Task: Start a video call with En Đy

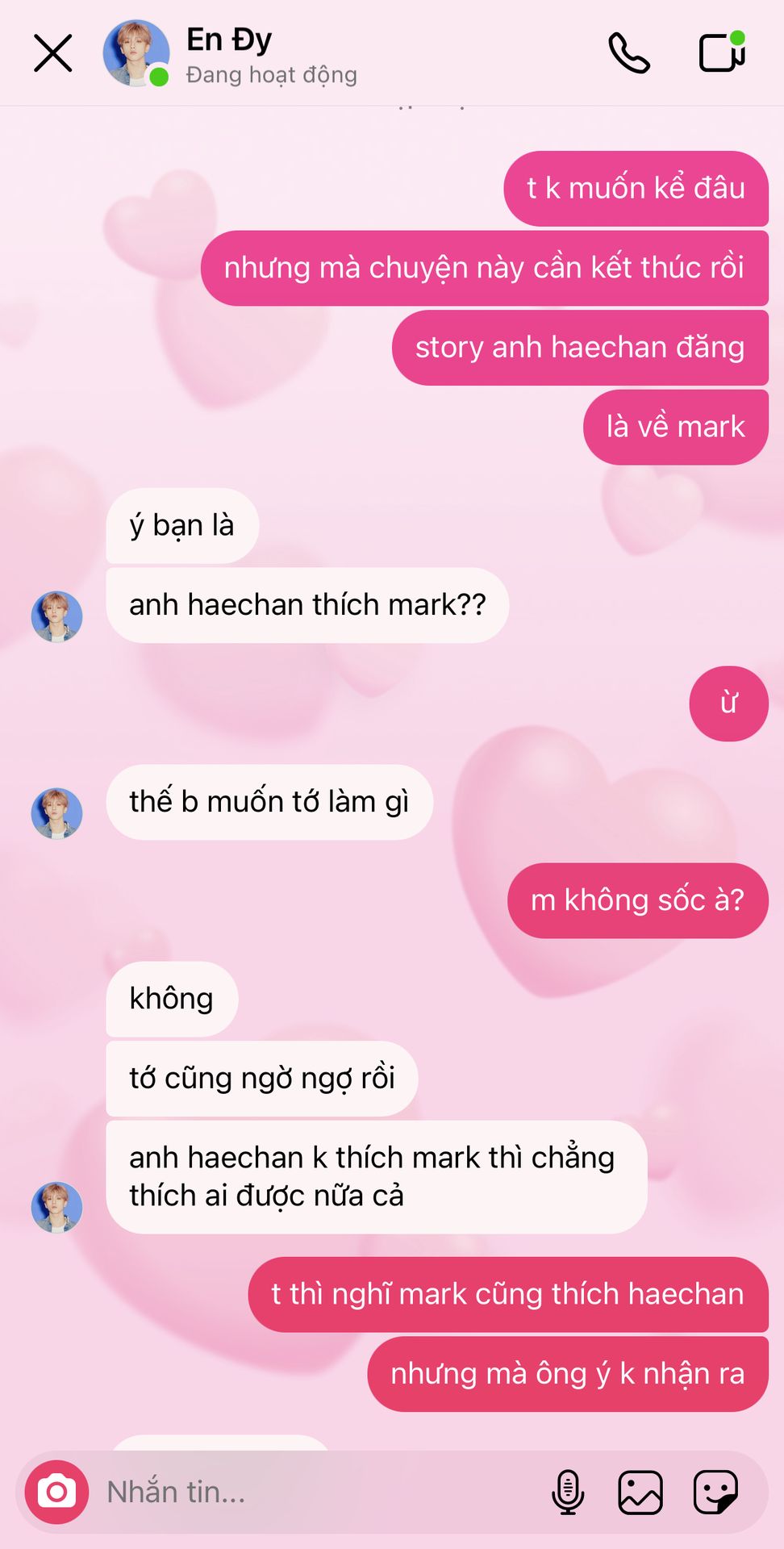Action: click(721, 52)
